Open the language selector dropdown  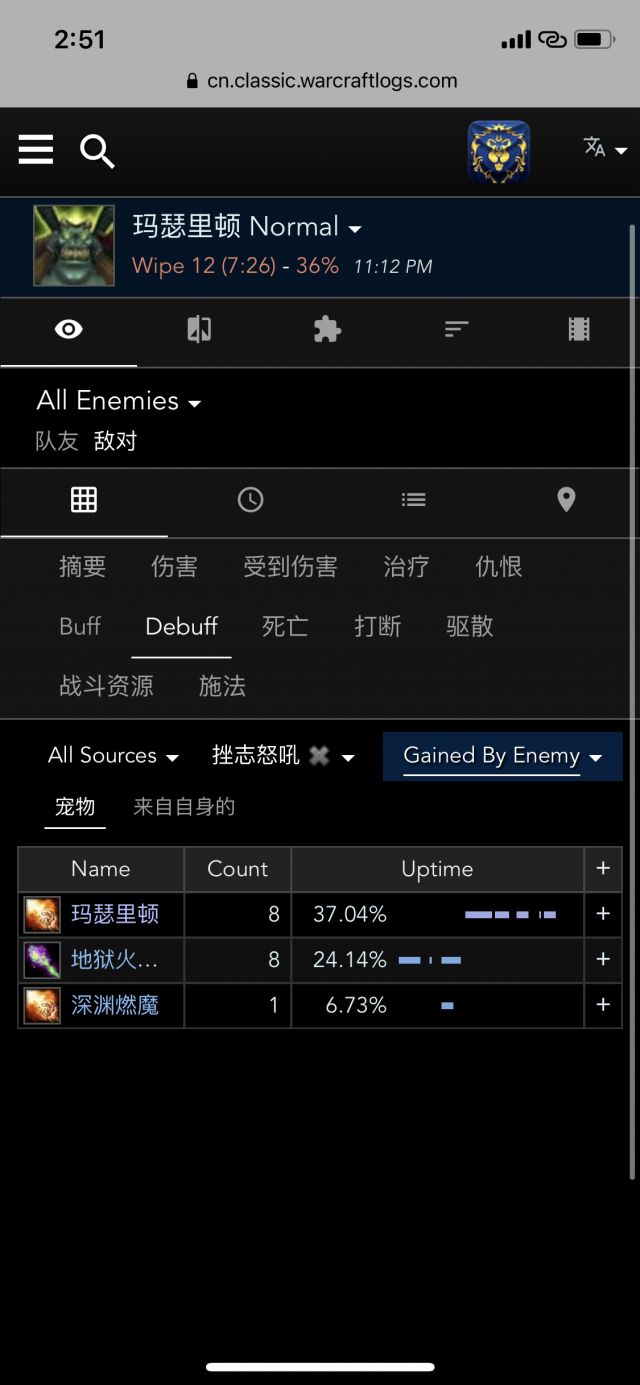pyautogui.click(x=605, y=149)
